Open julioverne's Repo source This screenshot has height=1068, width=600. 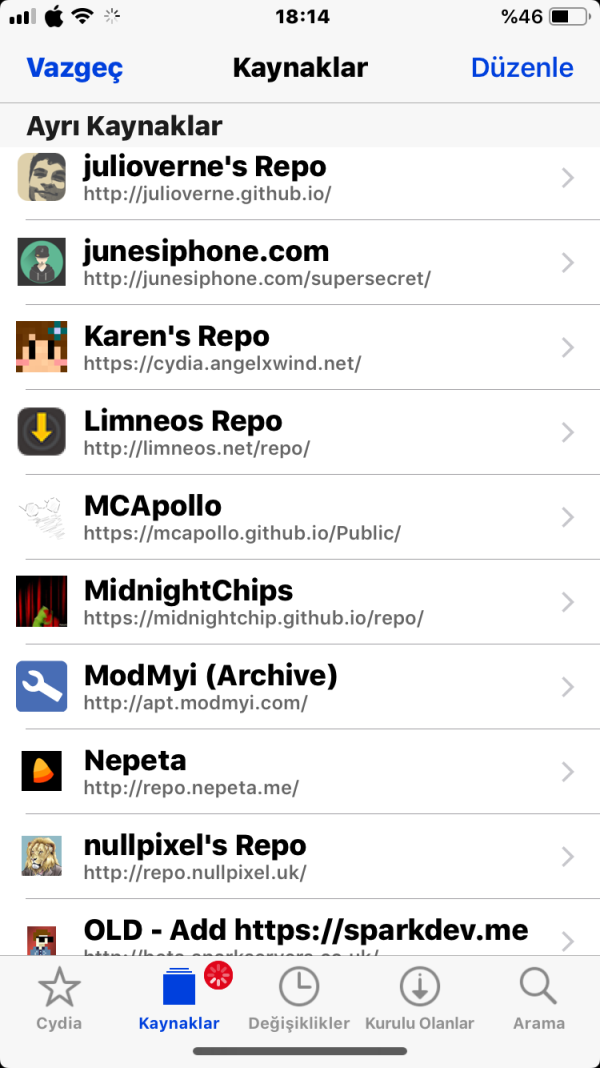(300, 178)
